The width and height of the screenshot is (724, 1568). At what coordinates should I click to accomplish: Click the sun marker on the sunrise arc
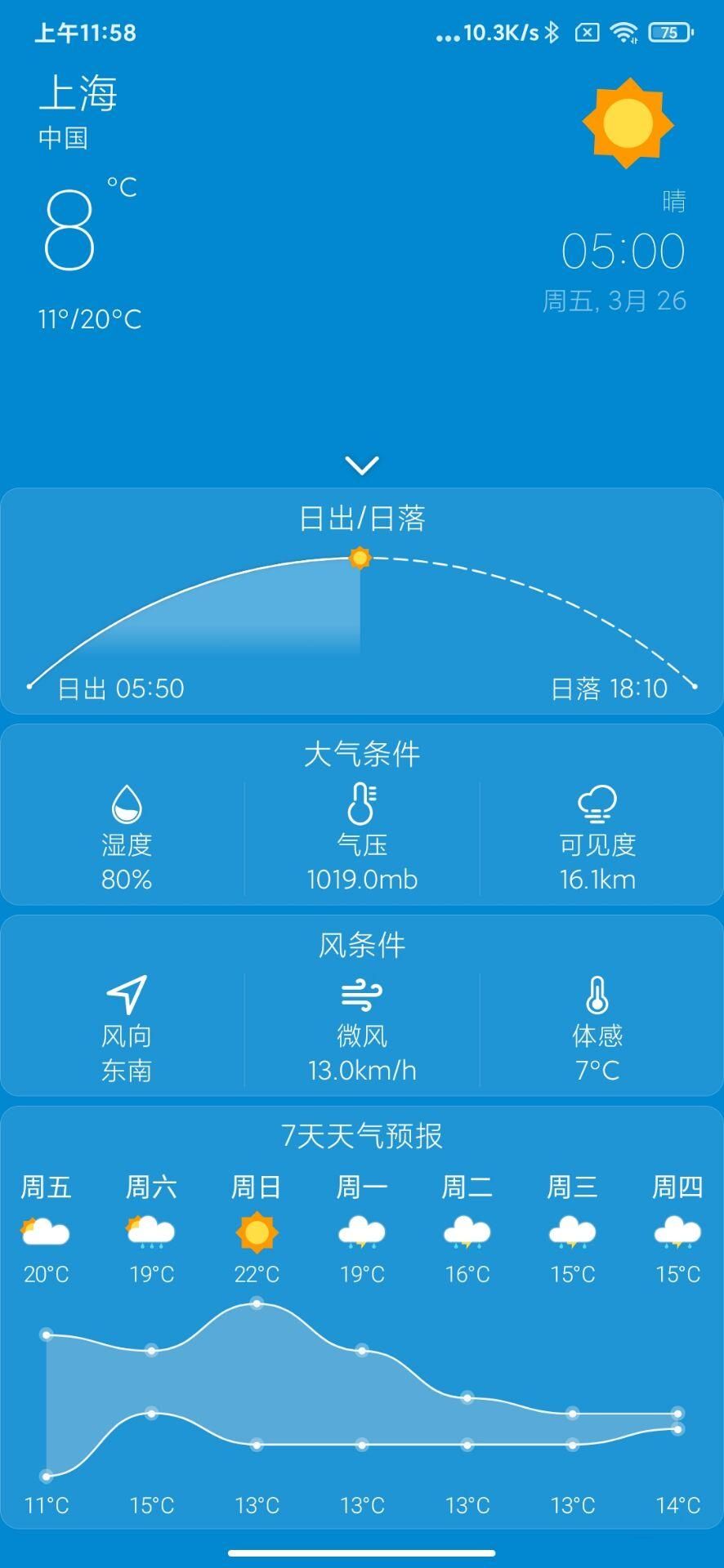pos(360,559)
